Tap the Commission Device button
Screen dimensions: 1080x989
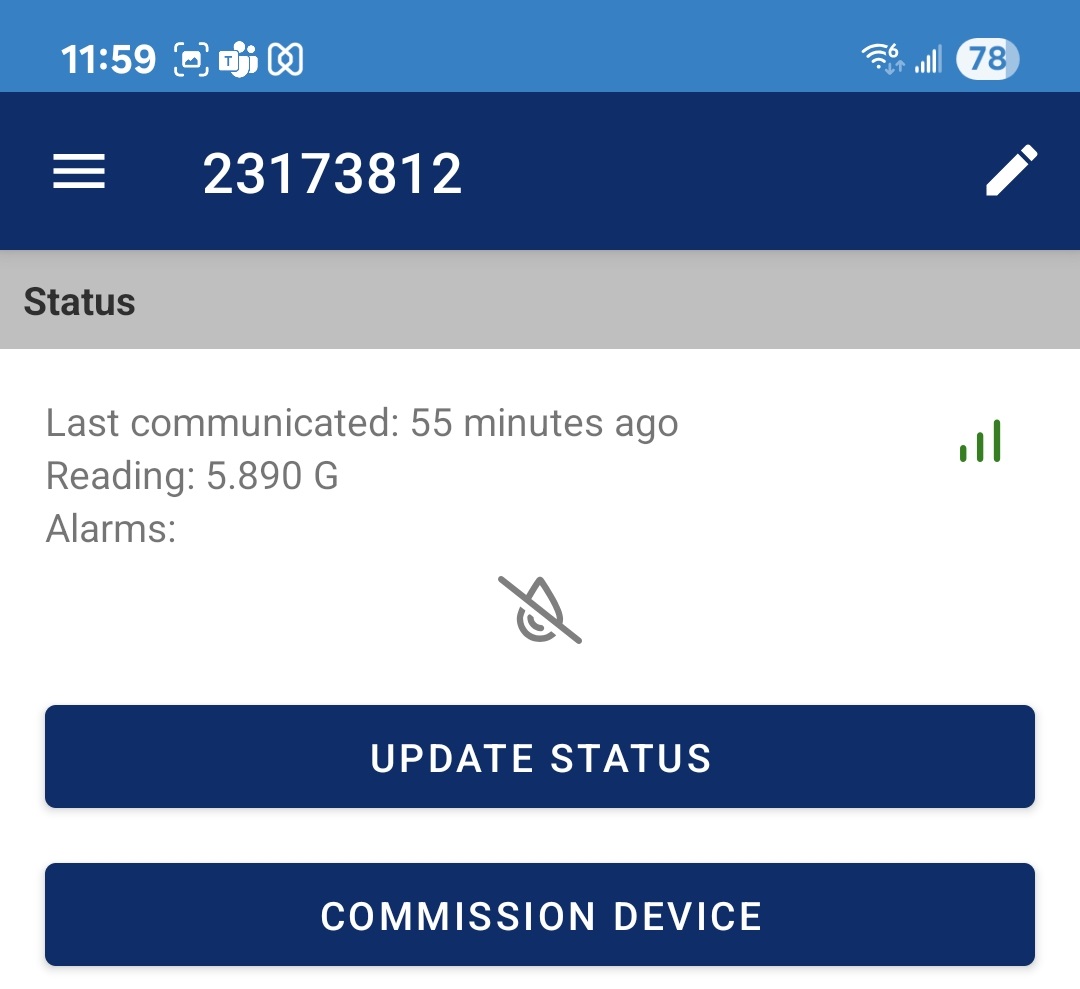(540, 915)
